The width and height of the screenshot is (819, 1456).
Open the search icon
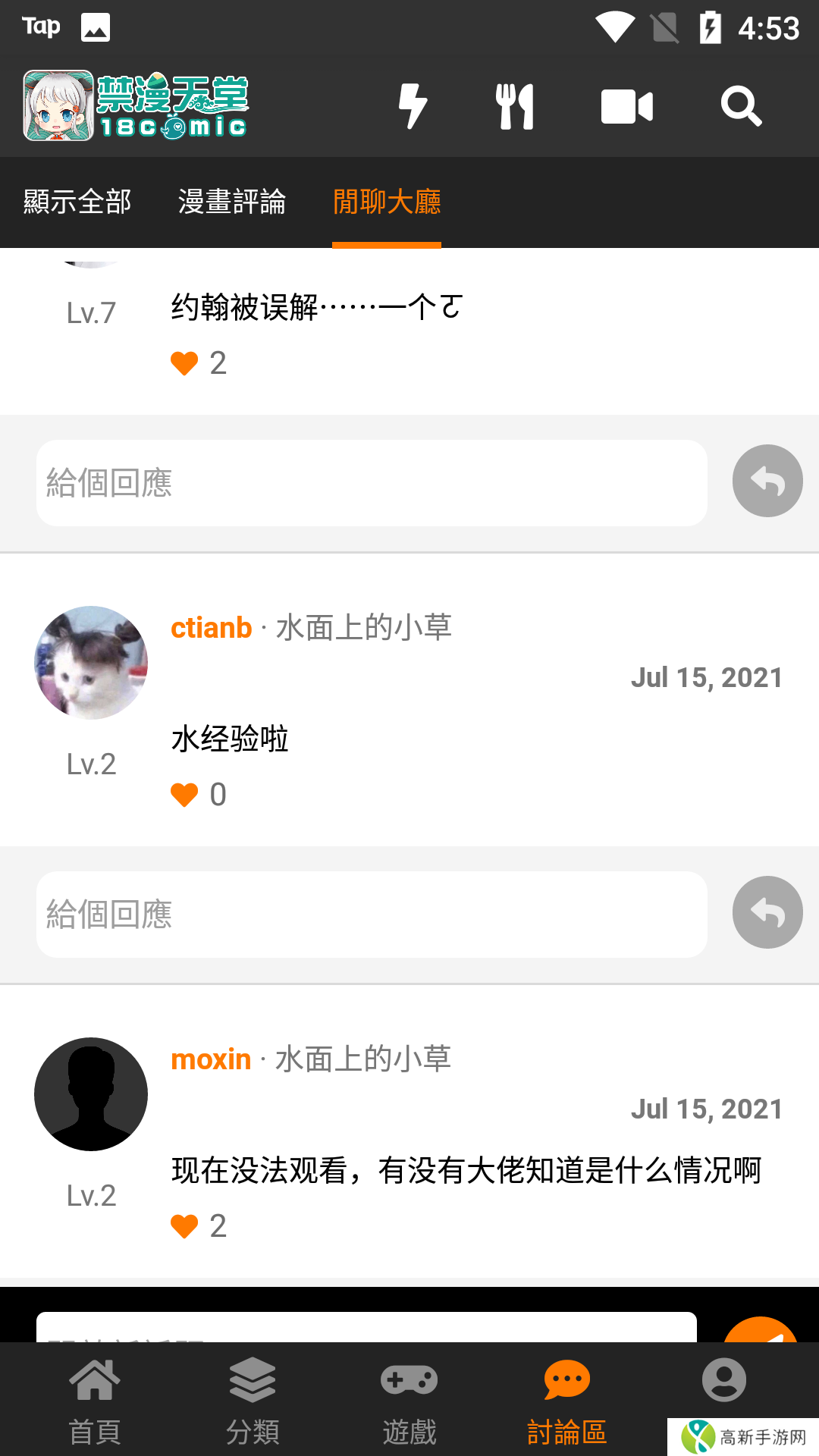(741, 106)
